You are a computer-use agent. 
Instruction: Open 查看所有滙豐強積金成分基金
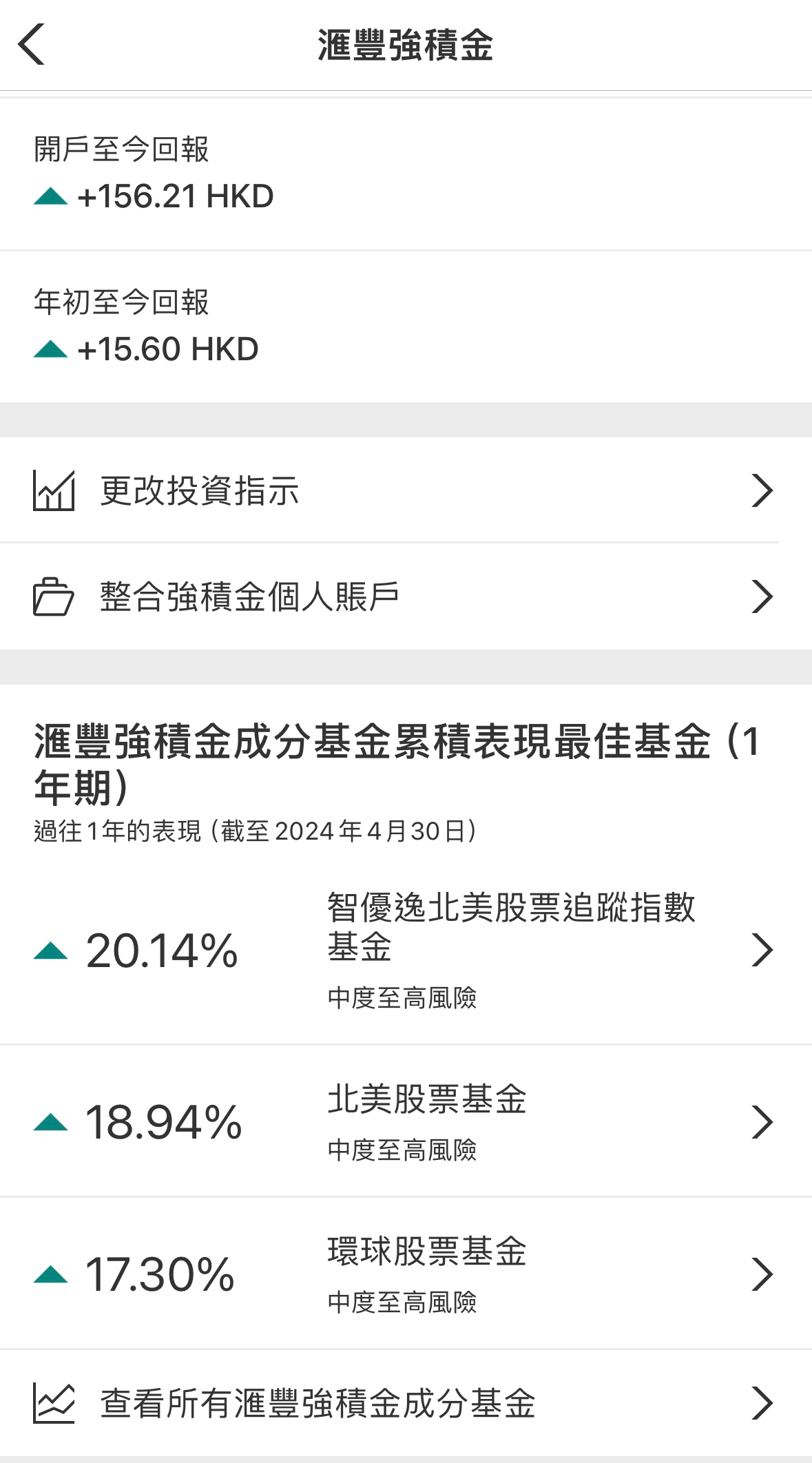[405, 1403]
